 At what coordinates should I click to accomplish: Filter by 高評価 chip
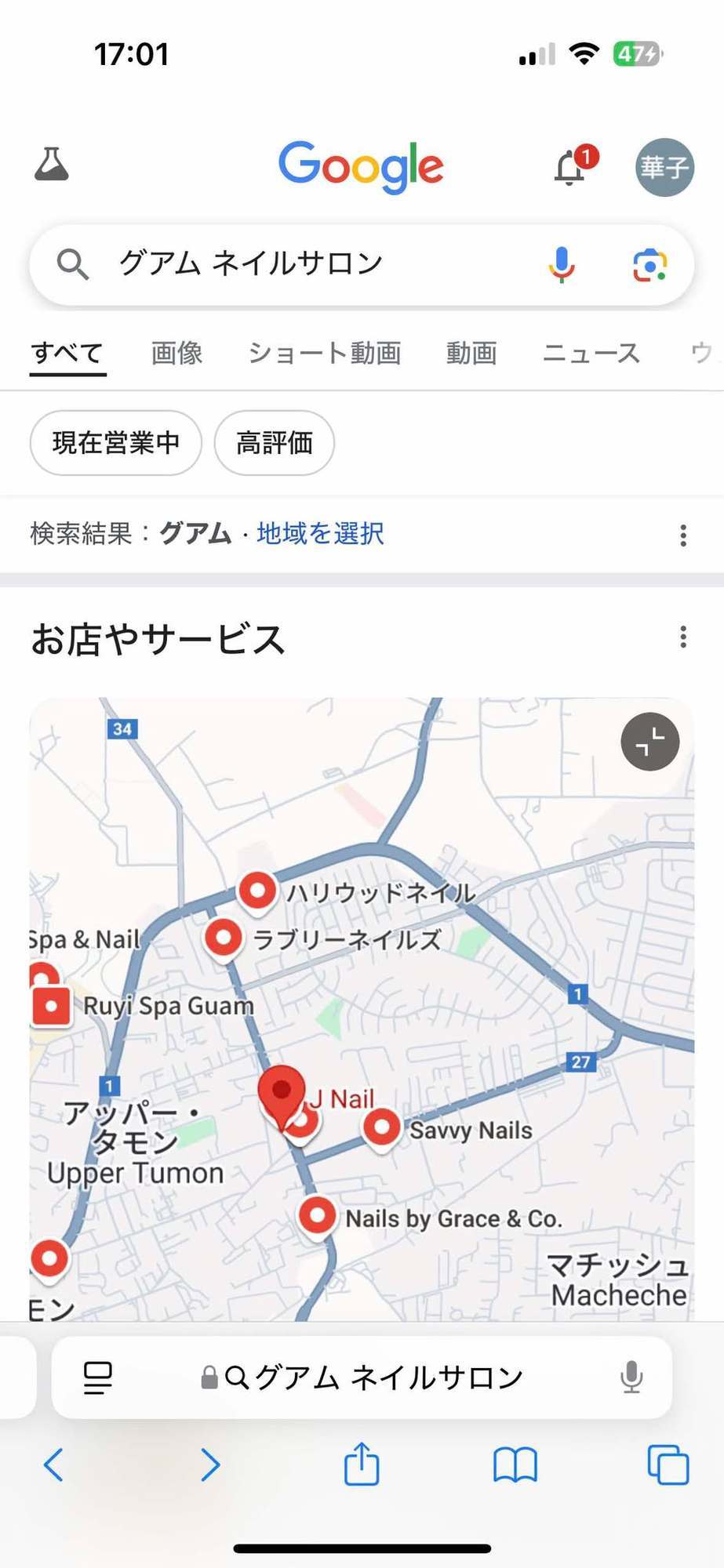275,443
